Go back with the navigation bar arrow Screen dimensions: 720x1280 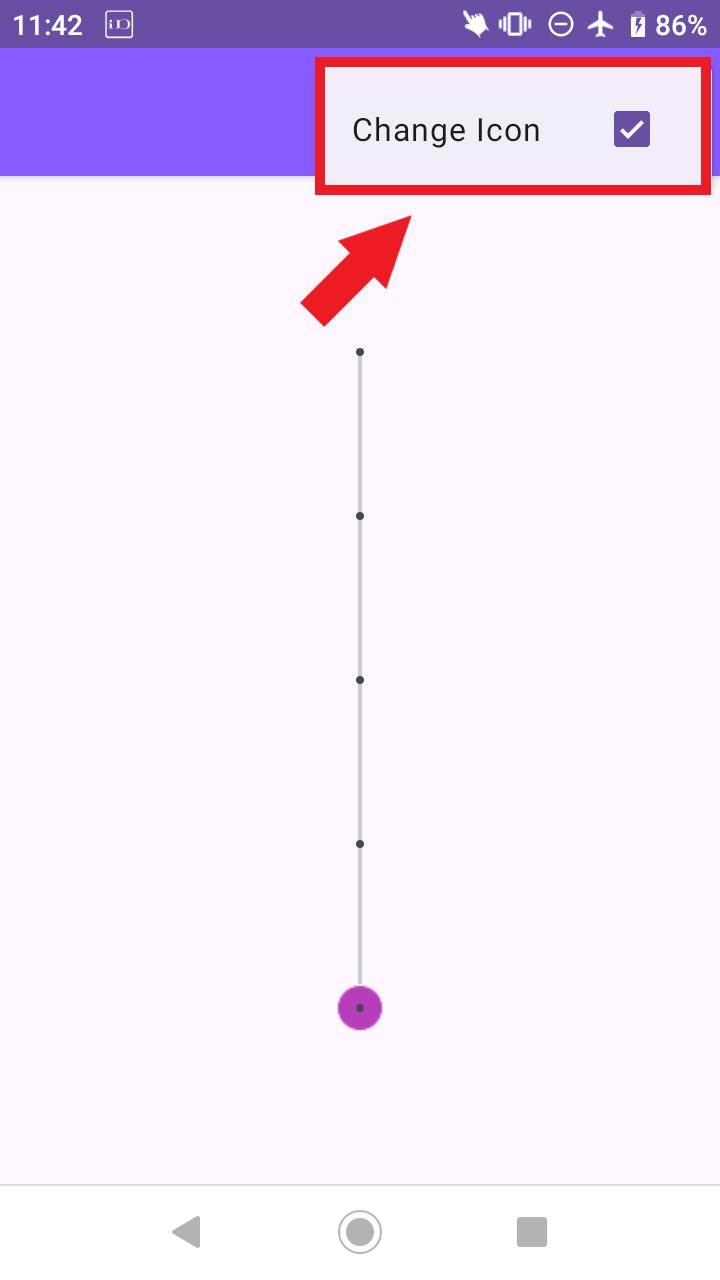point(187,1231)
